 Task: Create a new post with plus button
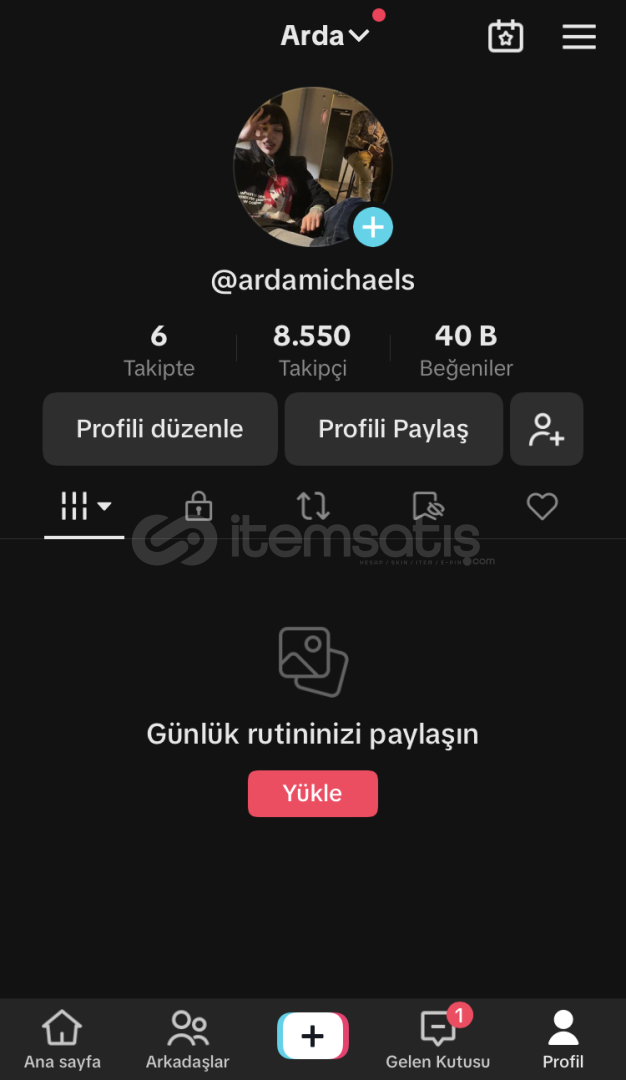[313, 1036]
